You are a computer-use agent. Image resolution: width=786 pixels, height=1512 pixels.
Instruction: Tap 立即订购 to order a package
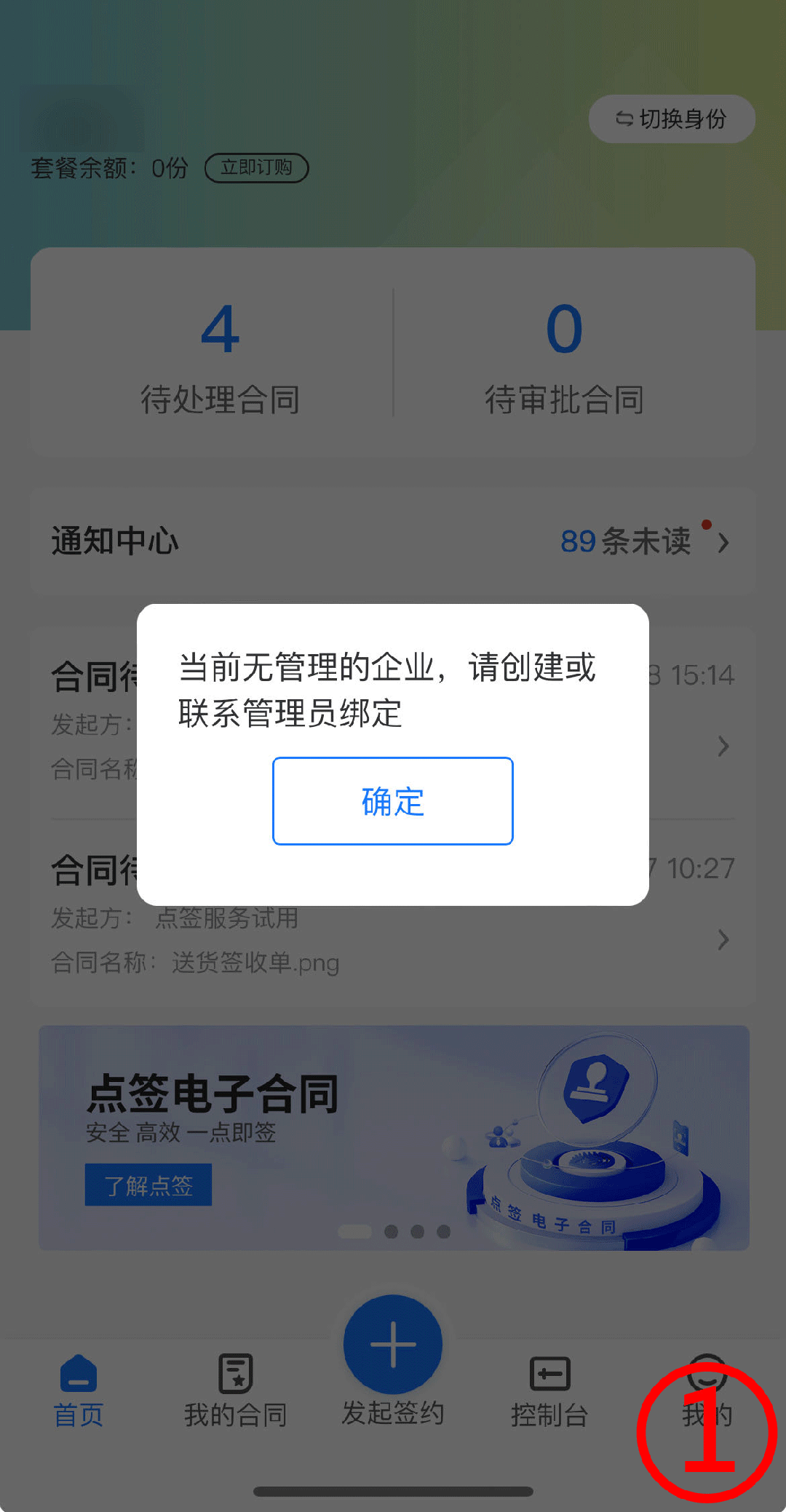coord(256,168)
